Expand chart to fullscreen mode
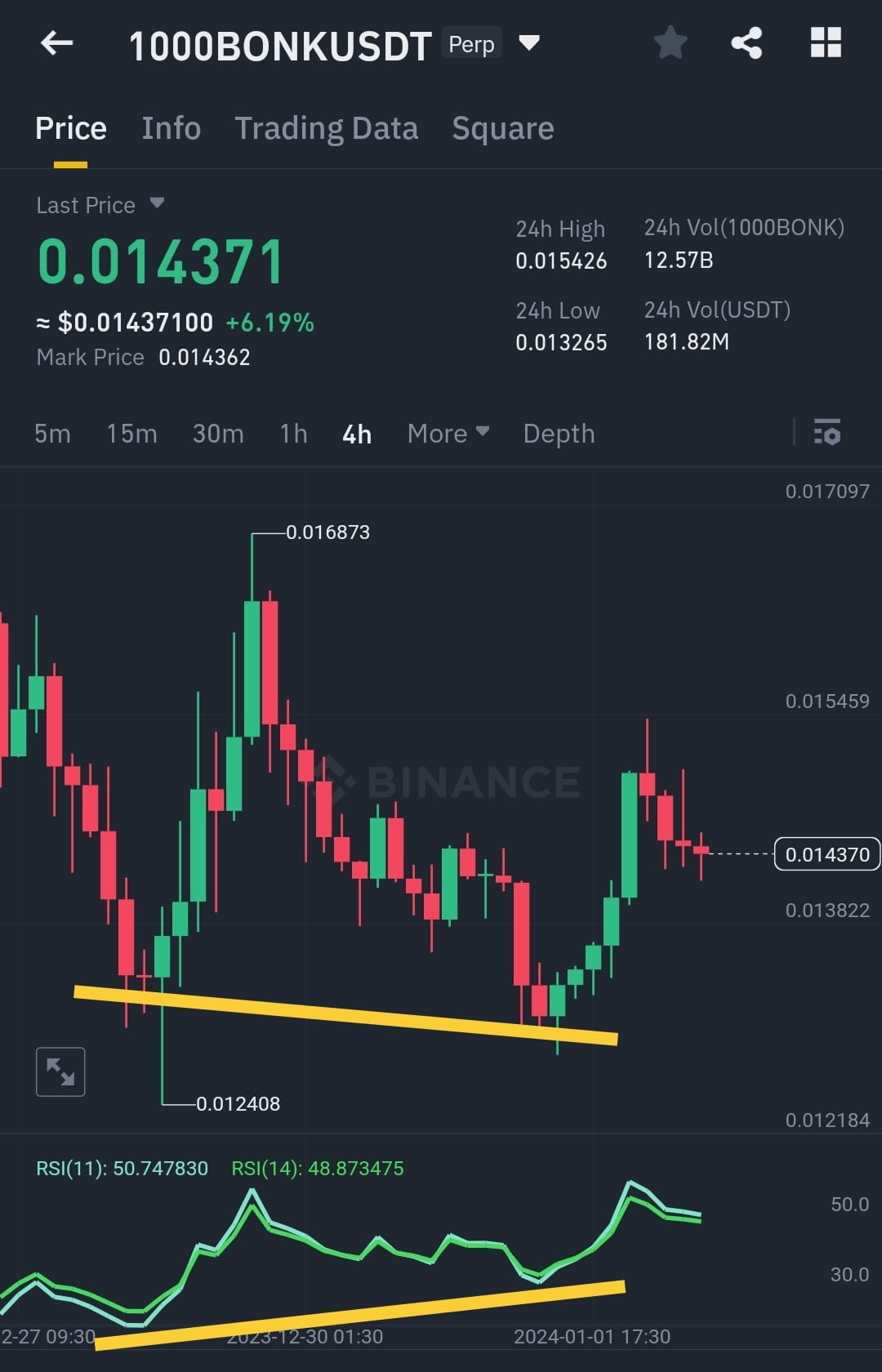 click(60, 1071)
